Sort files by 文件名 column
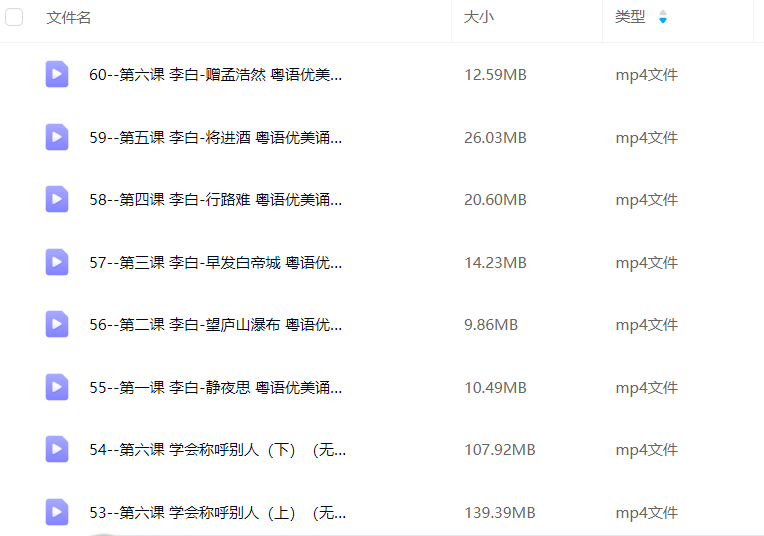Image resolution: width=764 pixels, height=536 pixels. coord(69,17)
